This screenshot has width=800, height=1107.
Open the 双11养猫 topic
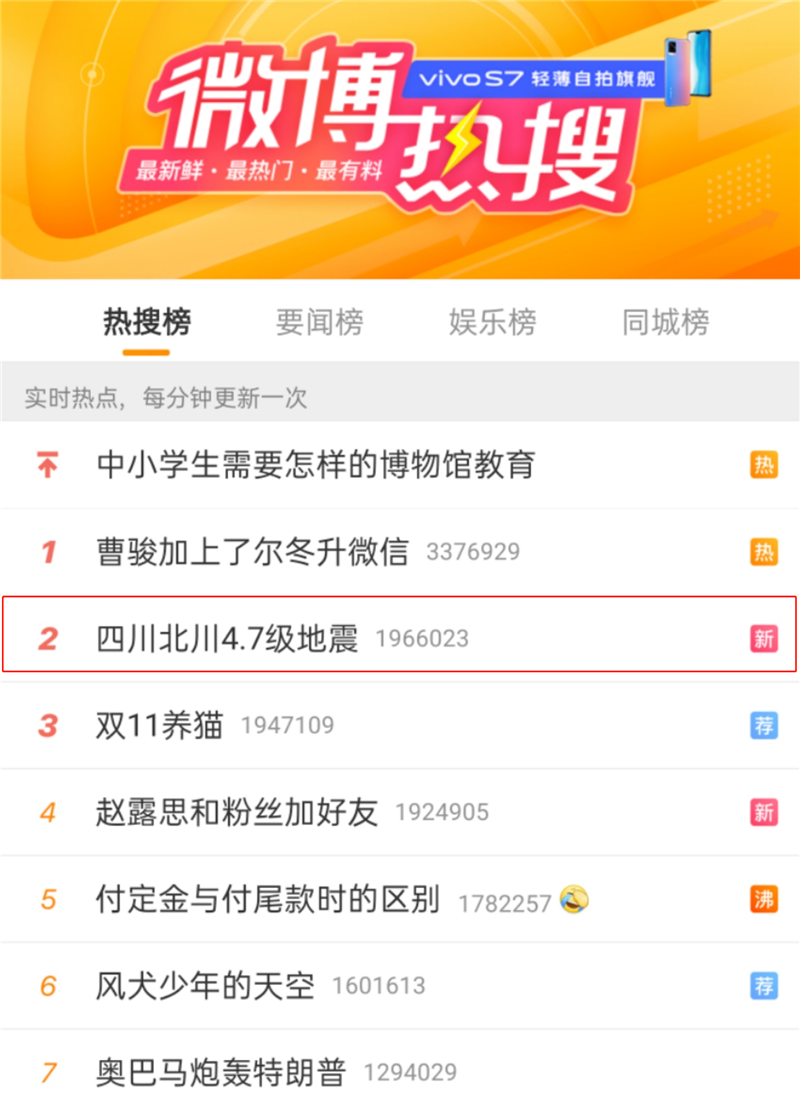click(160, 725)
